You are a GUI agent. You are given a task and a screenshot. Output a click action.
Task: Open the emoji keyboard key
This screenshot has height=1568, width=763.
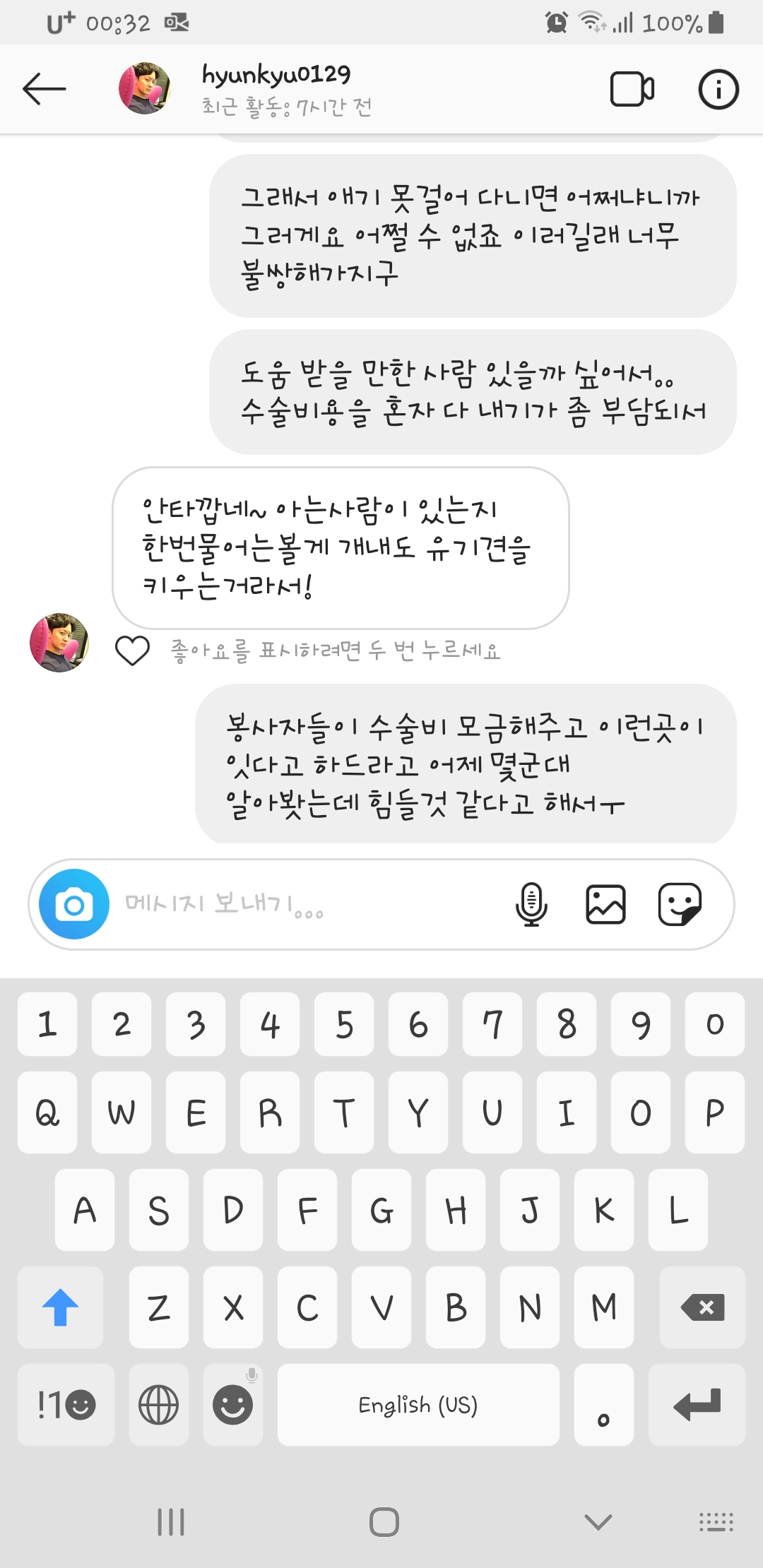(233, 1404)
